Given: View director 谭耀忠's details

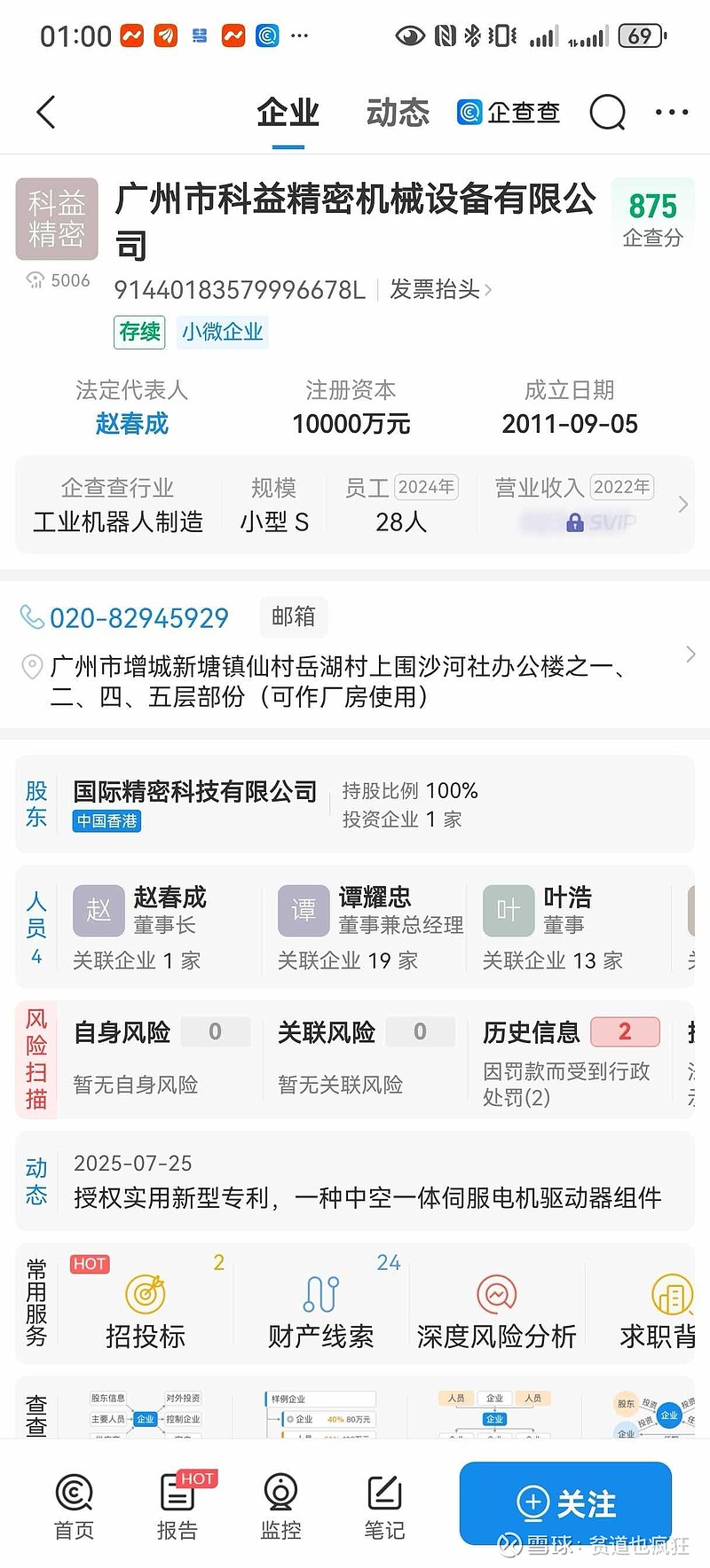Looking at the screenshot, I should 370,927.
